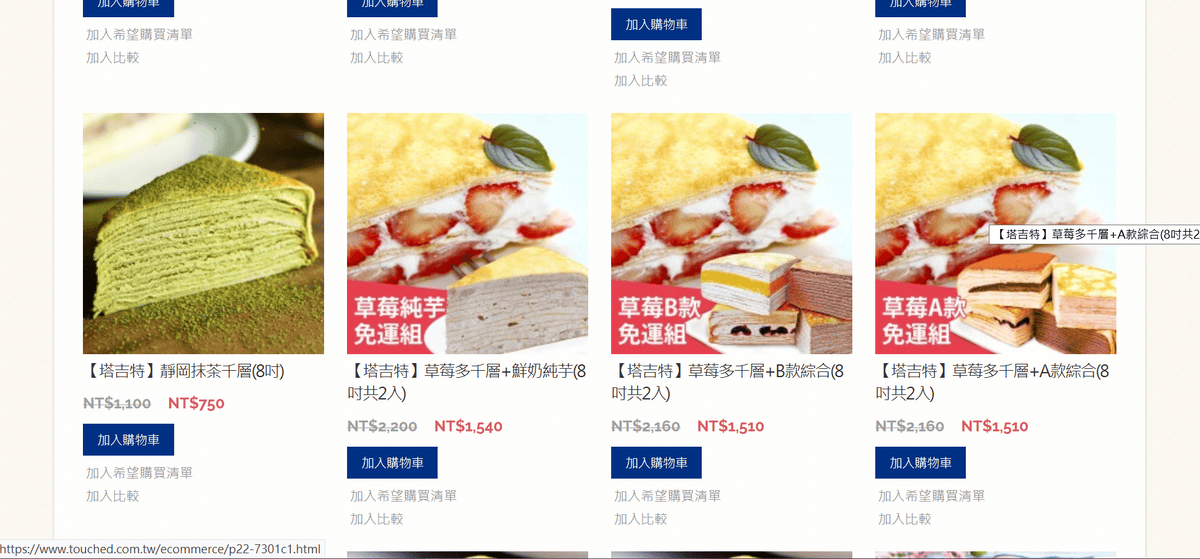Open the 【塔吉特】靜岡抹茶千層(8吋) title link

click(x=185, y=372)
